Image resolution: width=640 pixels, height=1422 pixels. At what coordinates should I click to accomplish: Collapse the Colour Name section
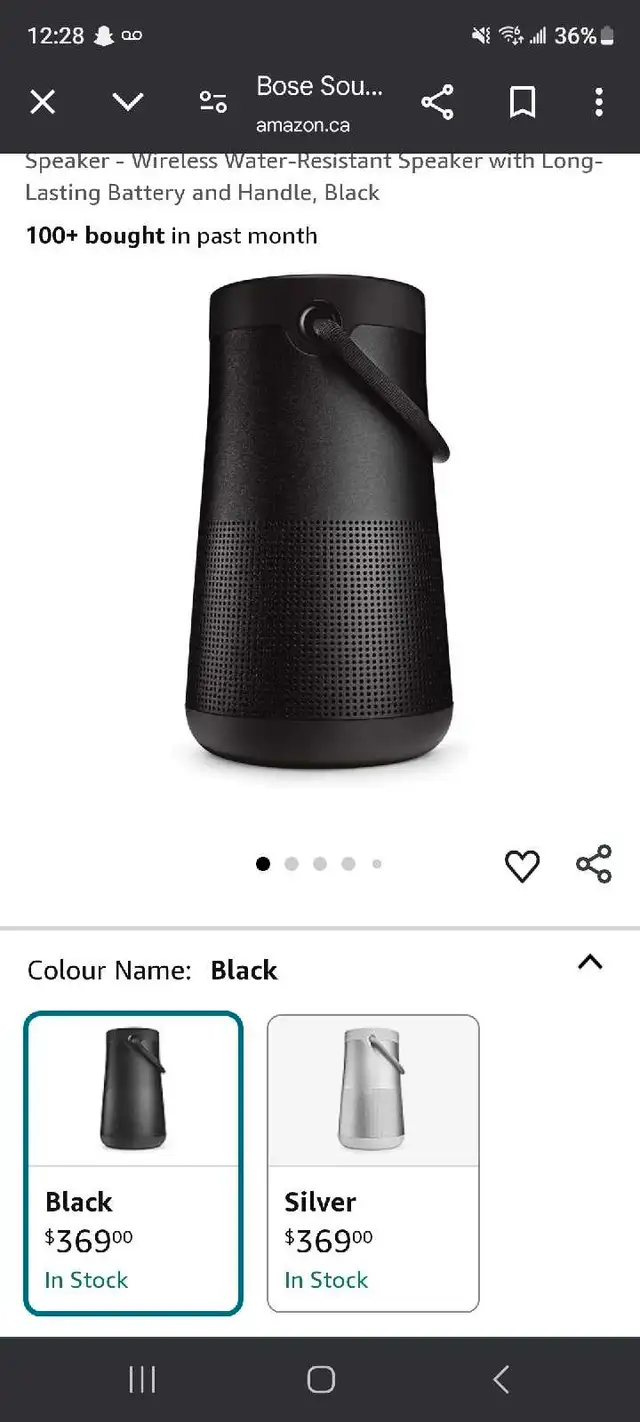590,962
